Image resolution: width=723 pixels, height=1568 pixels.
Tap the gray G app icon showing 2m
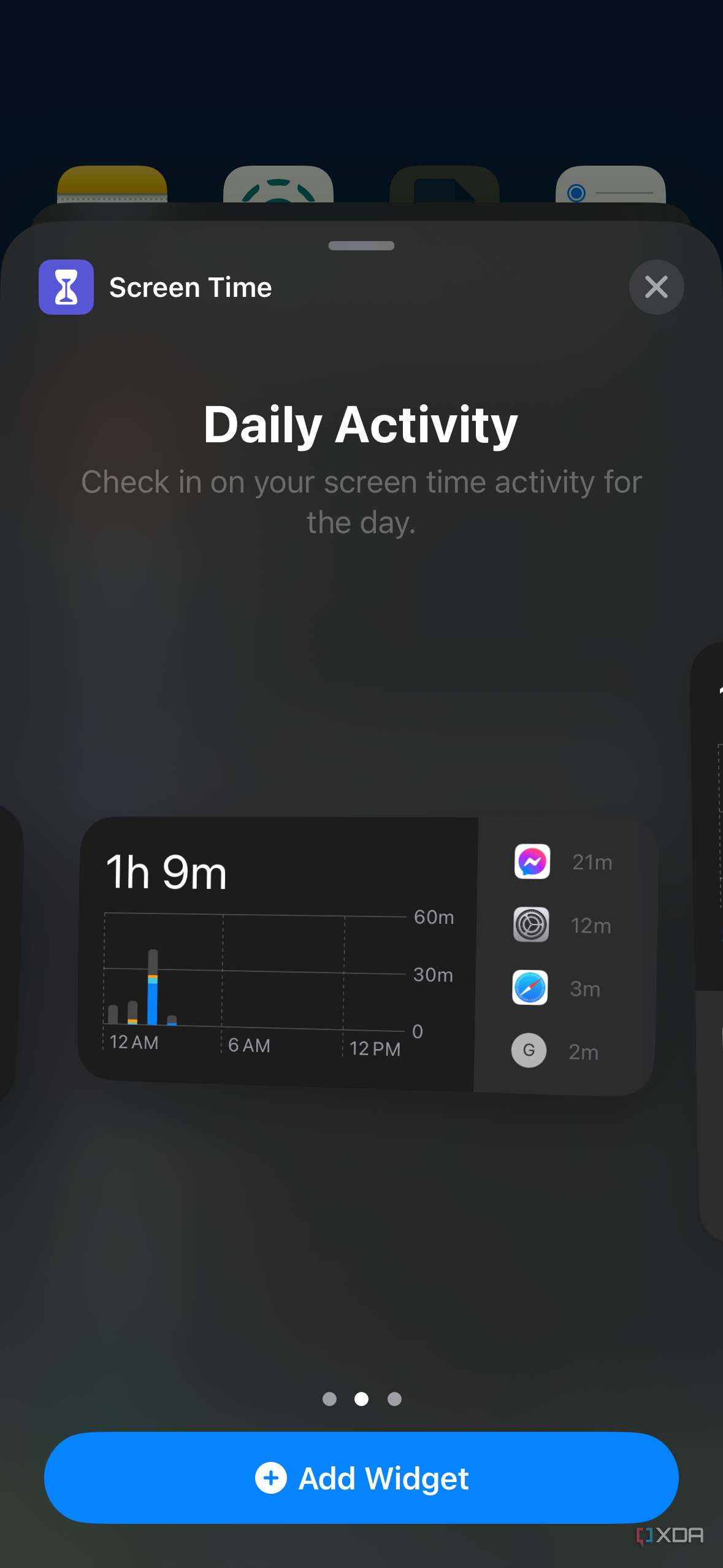(x=529, y=1050)
